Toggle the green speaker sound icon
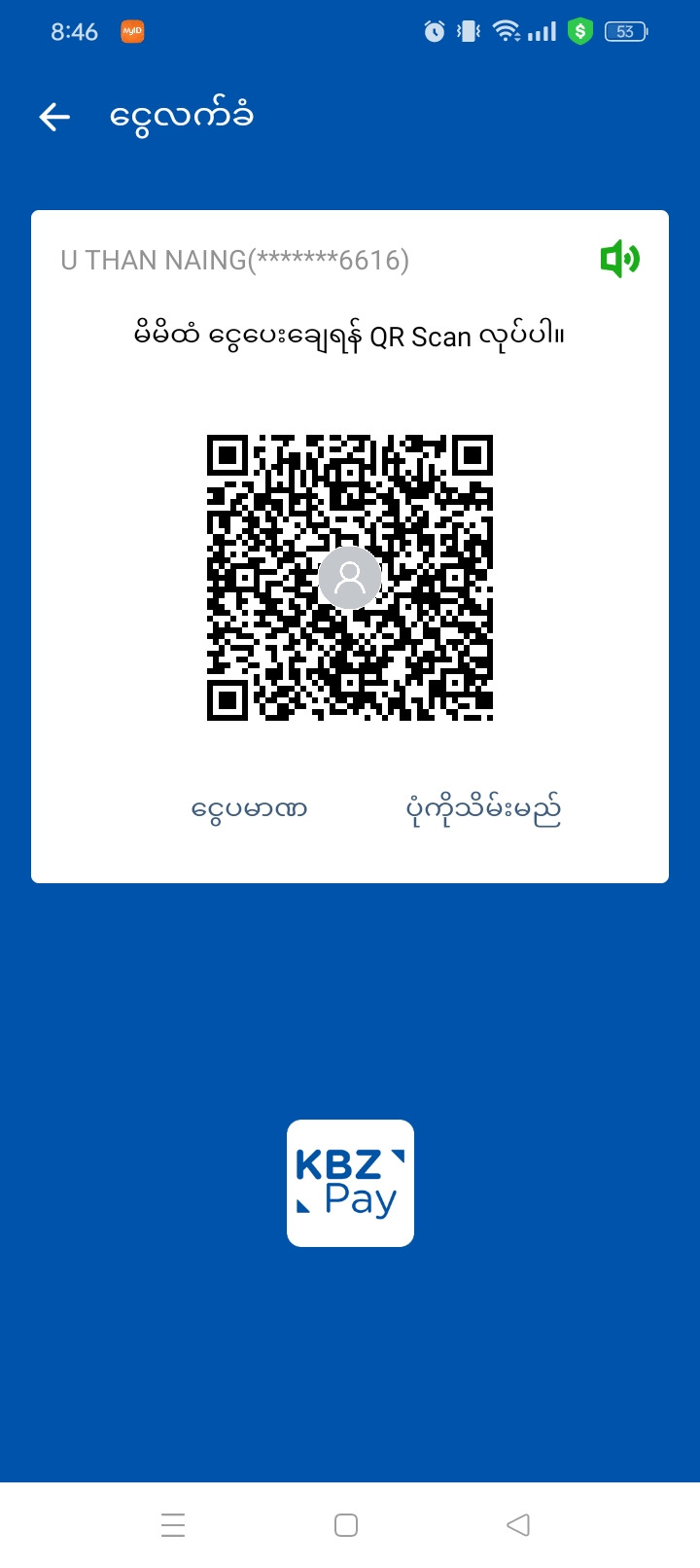The height and width of the screenshot is (1568, 700). 619,260
